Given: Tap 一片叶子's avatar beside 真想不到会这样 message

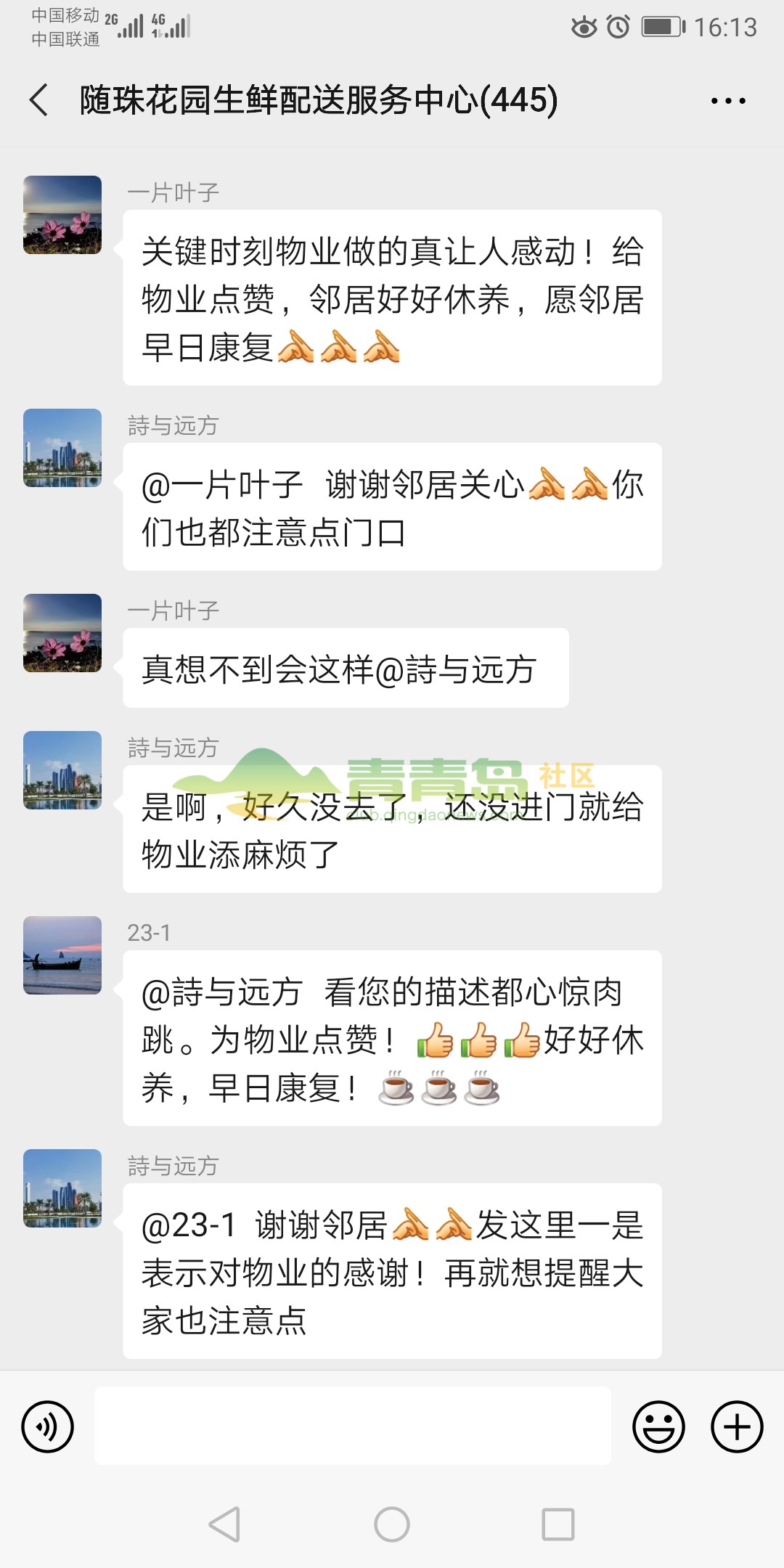Looking at the screenshot, I should 62,633.
